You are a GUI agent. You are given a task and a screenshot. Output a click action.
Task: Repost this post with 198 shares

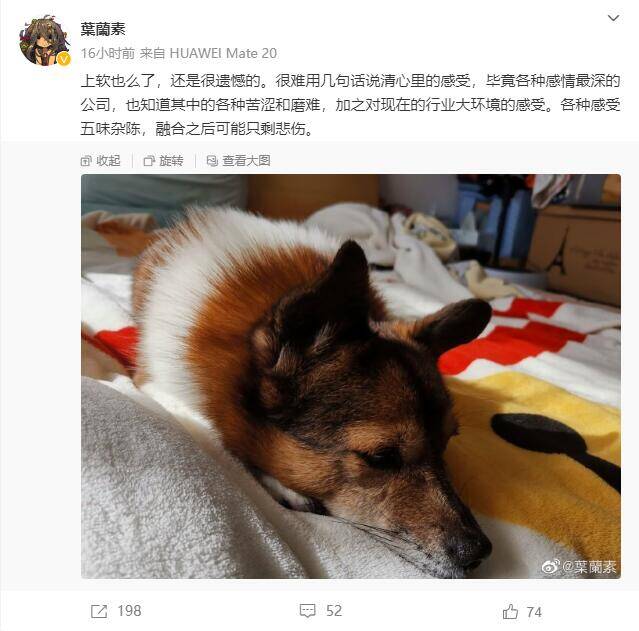pos(116,610)
